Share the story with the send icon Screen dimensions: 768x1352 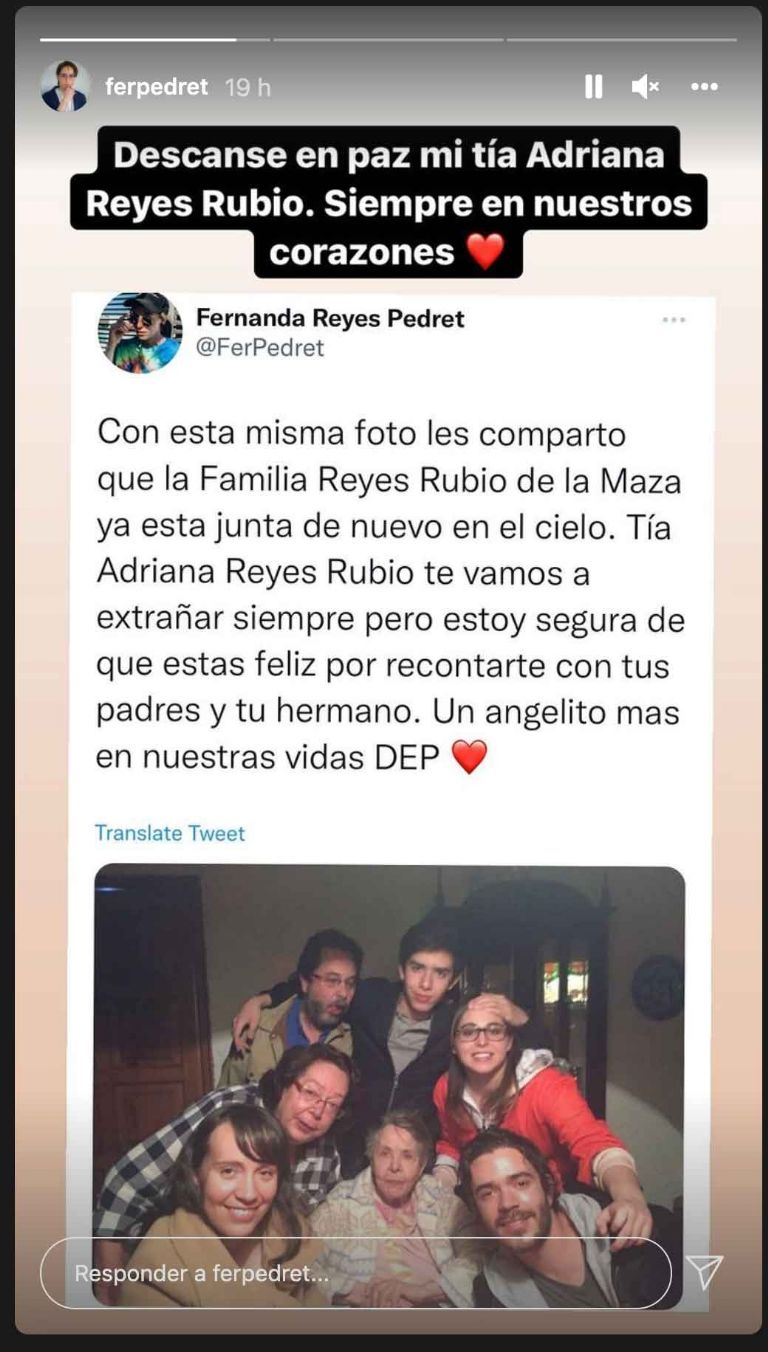click(x=705, y=1271)
